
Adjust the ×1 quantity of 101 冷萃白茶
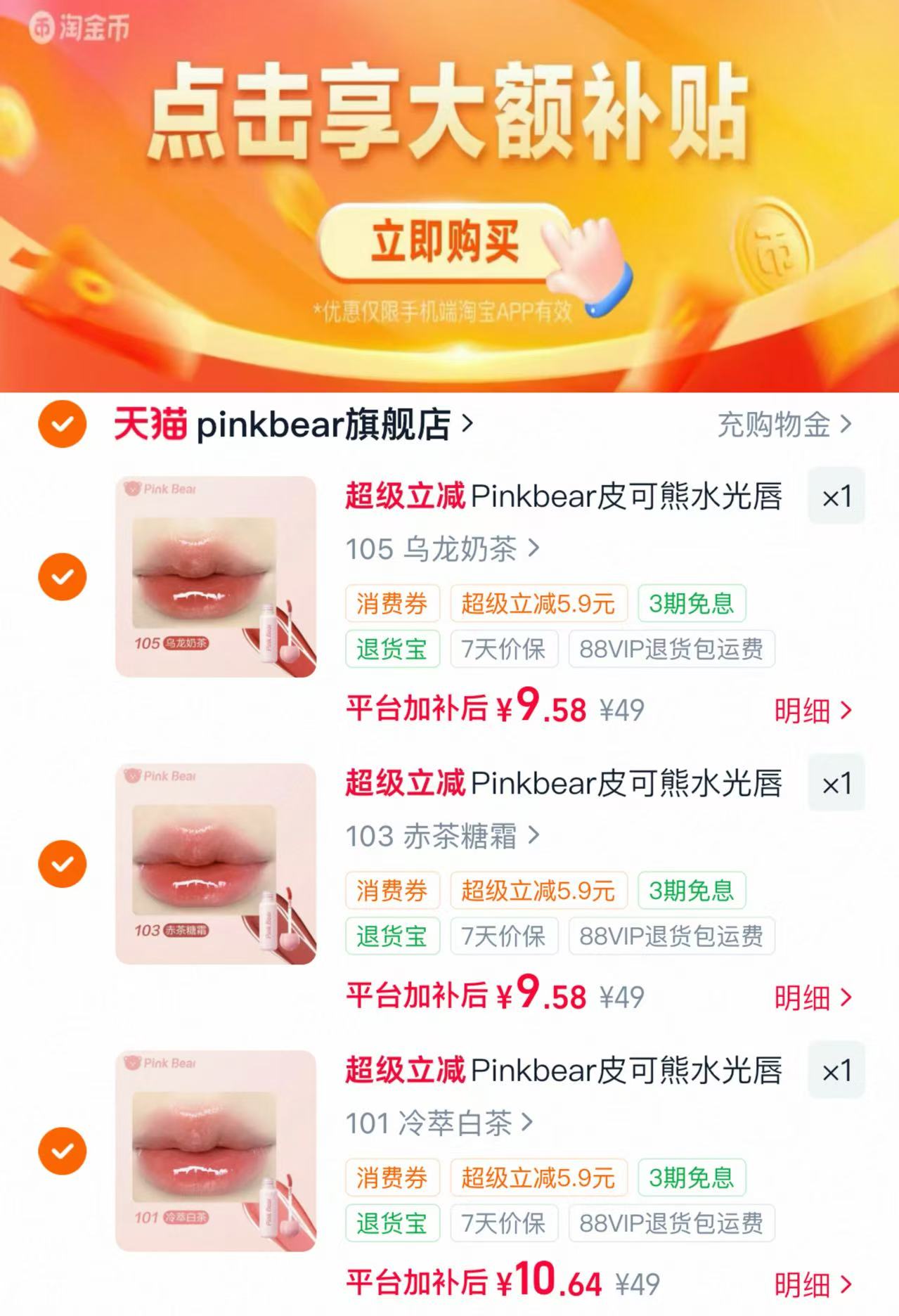pyautogui.click(x=836, y=1071)
